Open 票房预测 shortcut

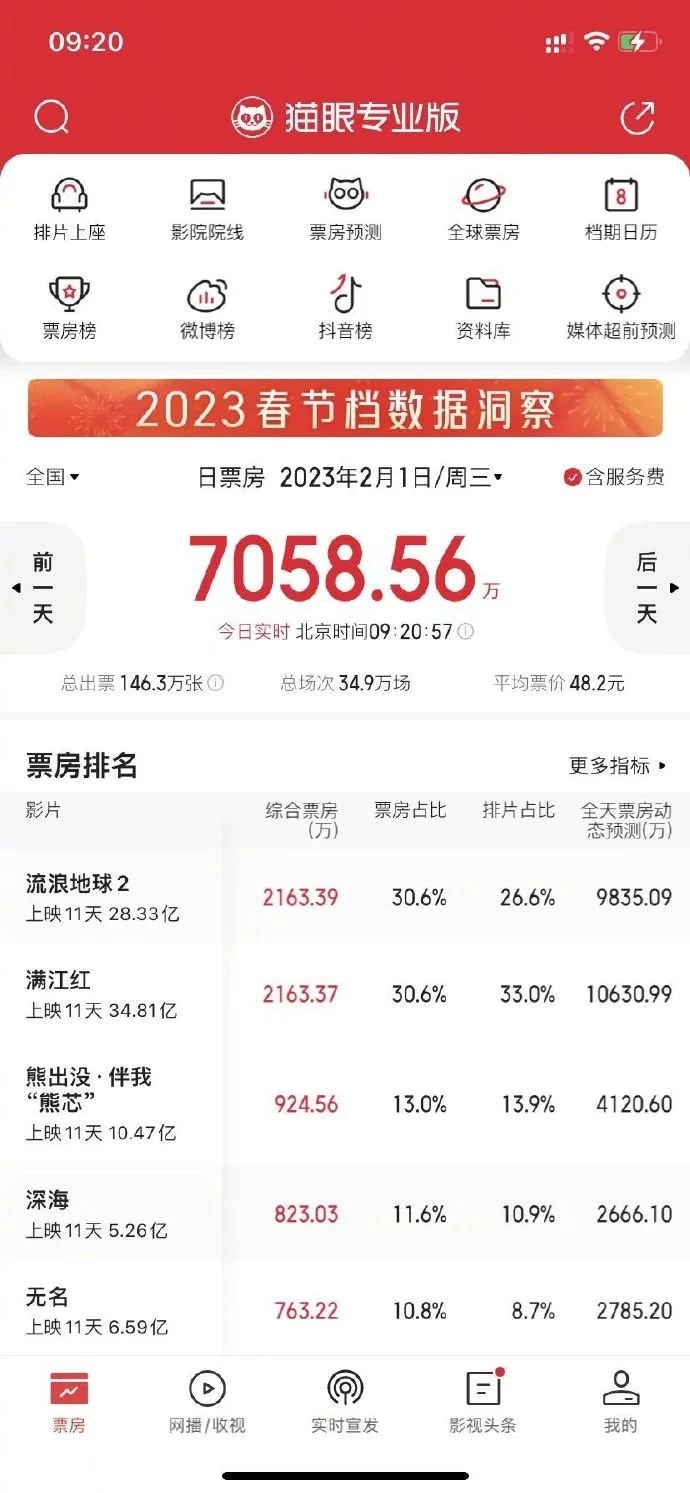pyautogui.click(x=345, y=208)
